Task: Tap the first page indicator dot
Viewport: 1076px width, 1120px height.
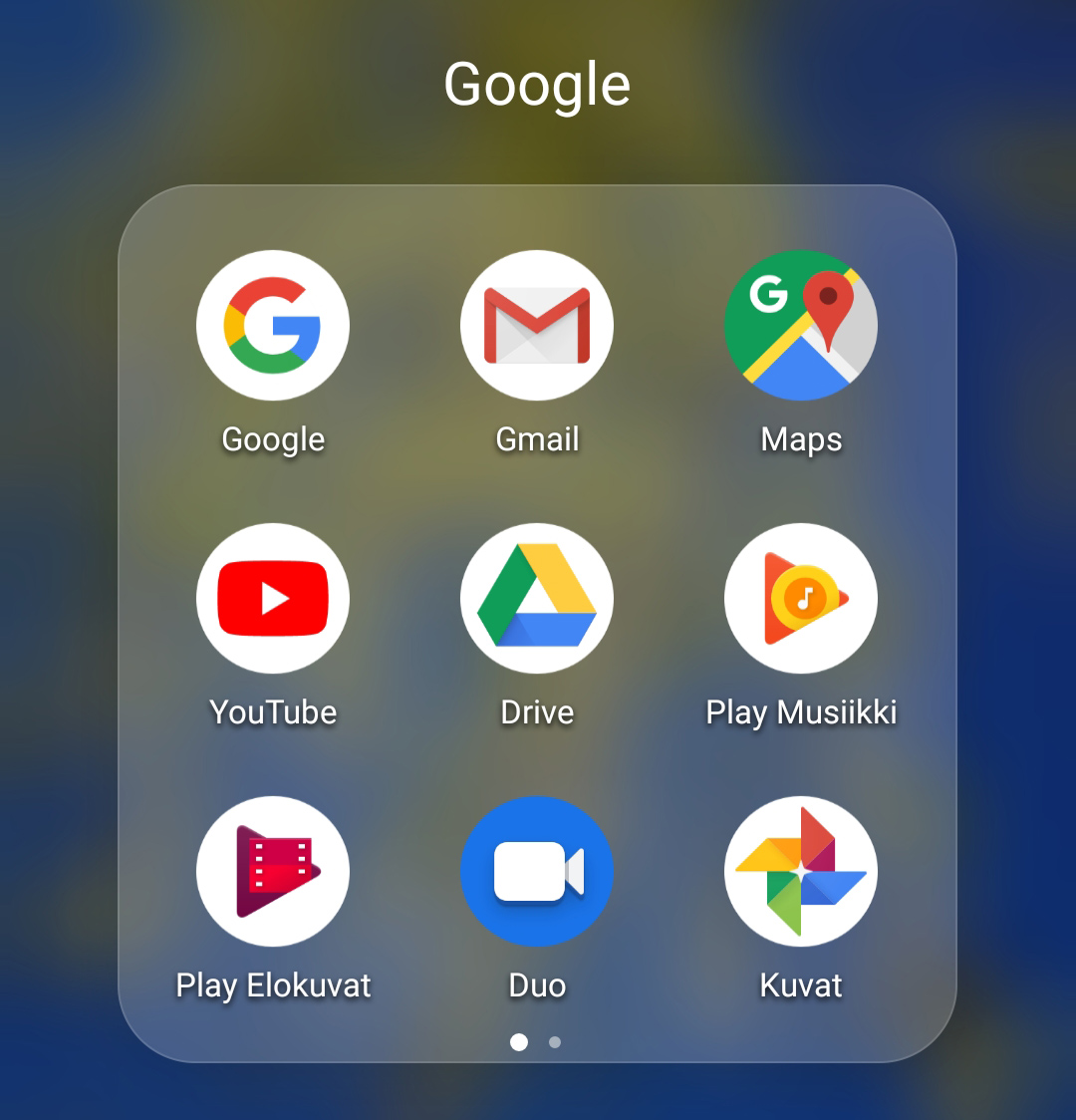Action: click(520, 1043)
